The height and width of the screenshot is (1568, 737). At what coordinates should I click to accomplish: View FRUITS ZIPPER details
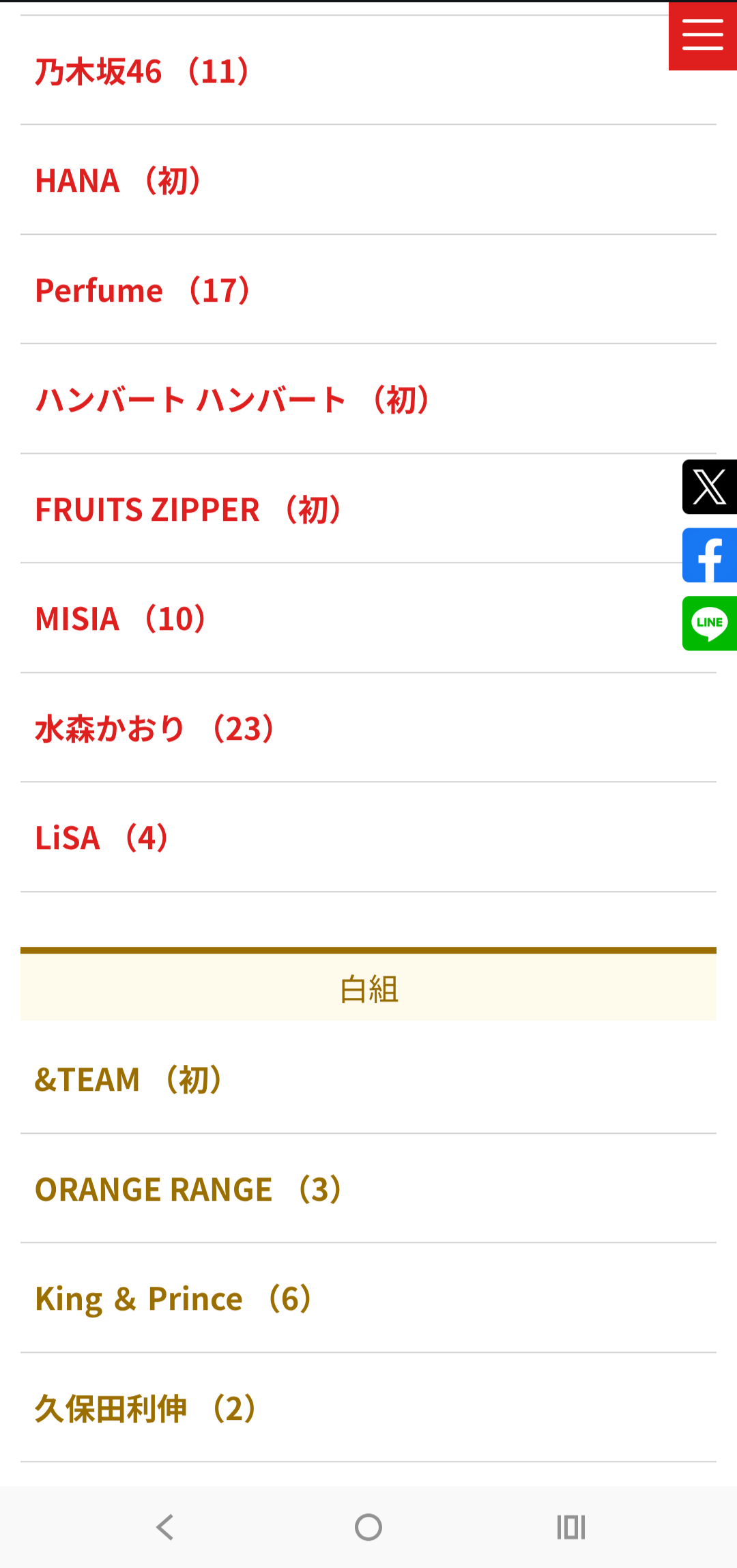click(x=188, y=510)
